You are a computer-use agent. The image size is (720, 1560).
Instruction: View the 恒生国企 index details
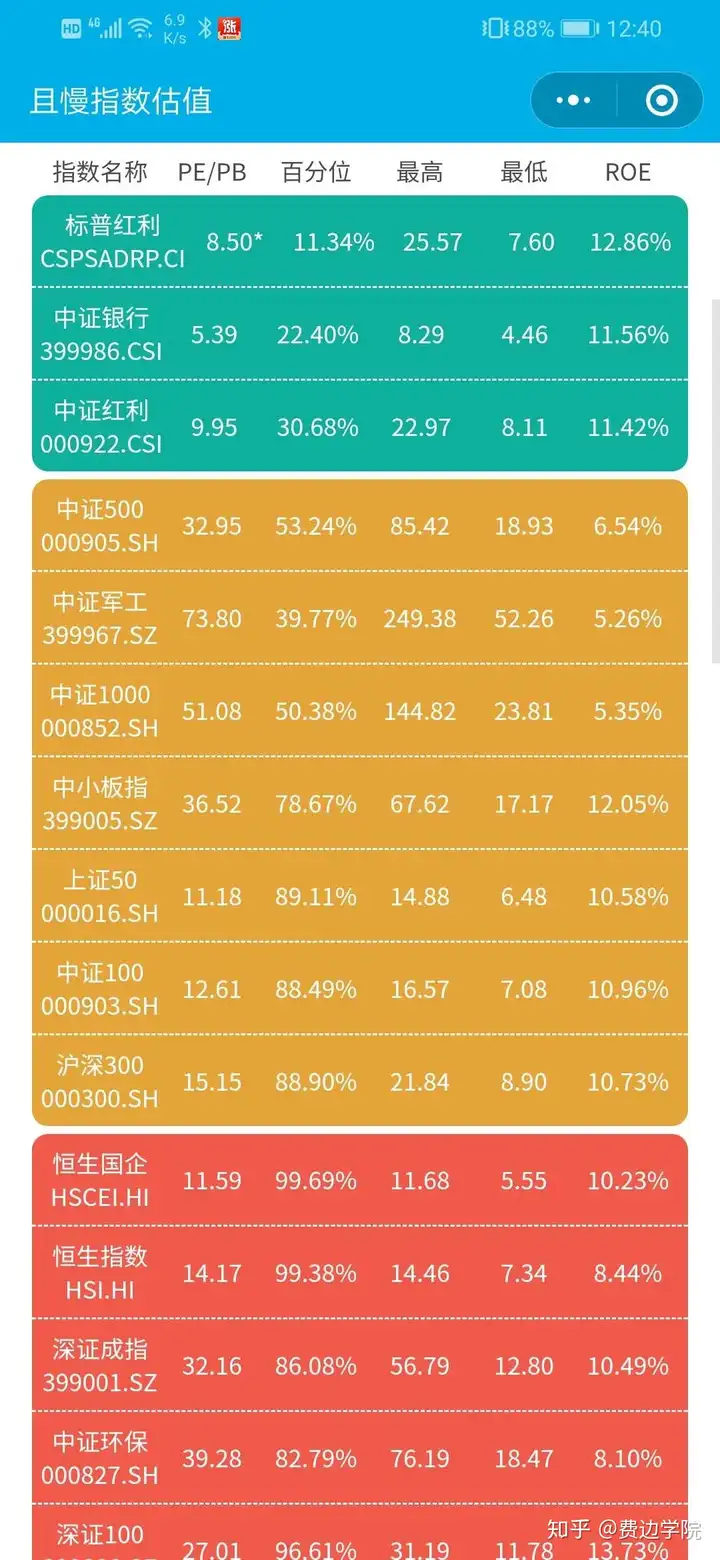tap(360, 1180)
